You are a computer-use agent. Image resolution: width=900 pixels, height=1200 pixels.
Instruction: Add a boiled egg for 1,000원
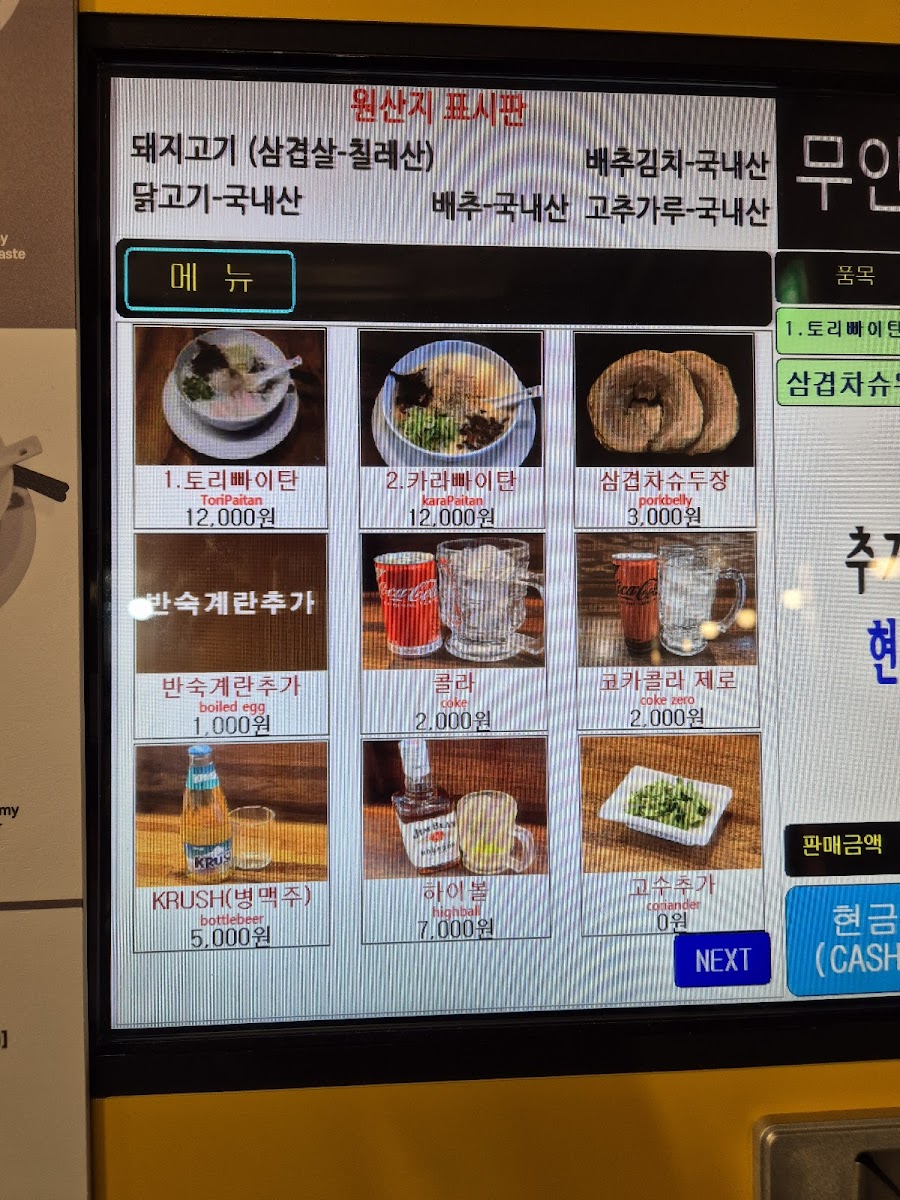231,633
